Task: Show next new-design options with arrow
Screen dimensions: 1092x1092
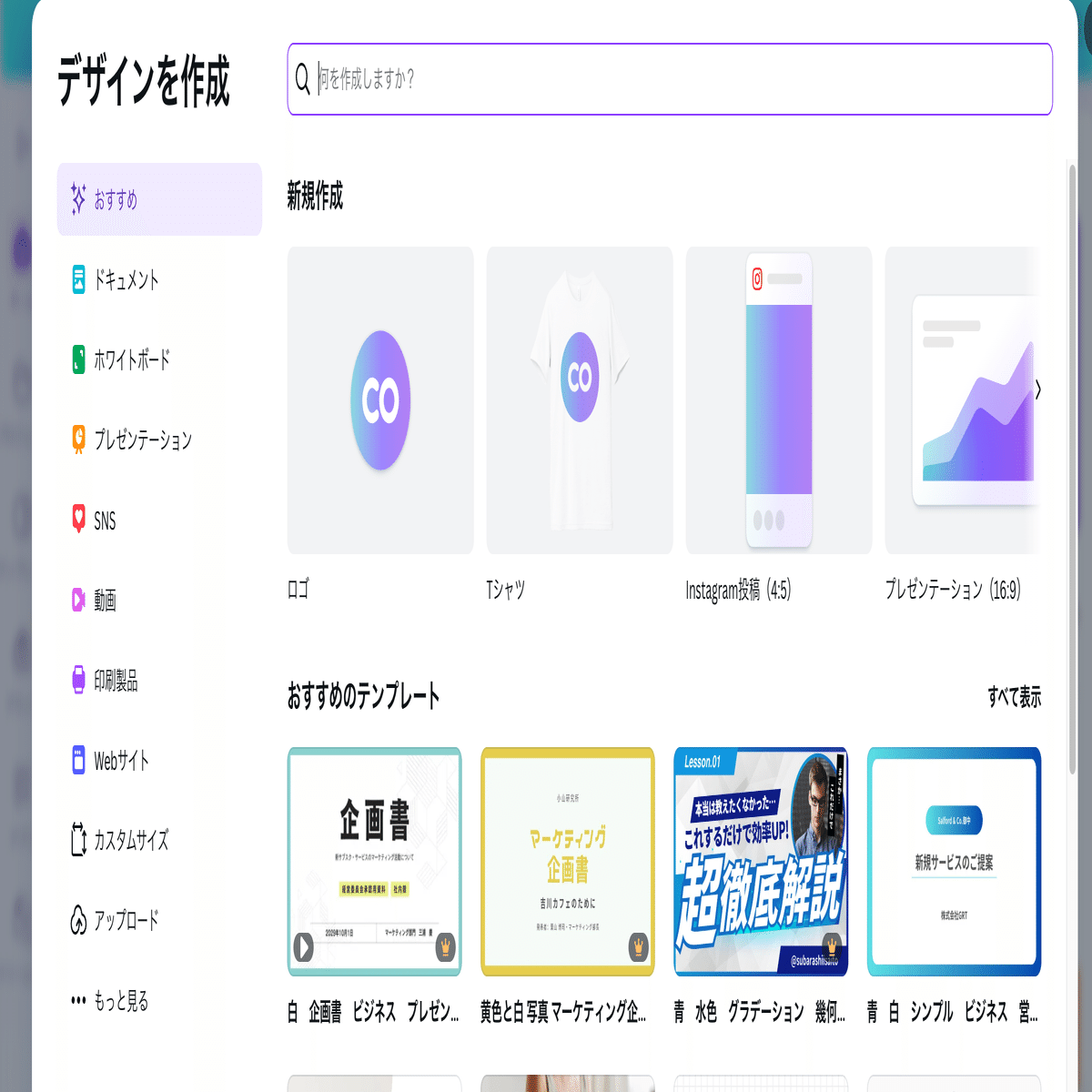Action: pyautogui.click(x=1038, y=390)
